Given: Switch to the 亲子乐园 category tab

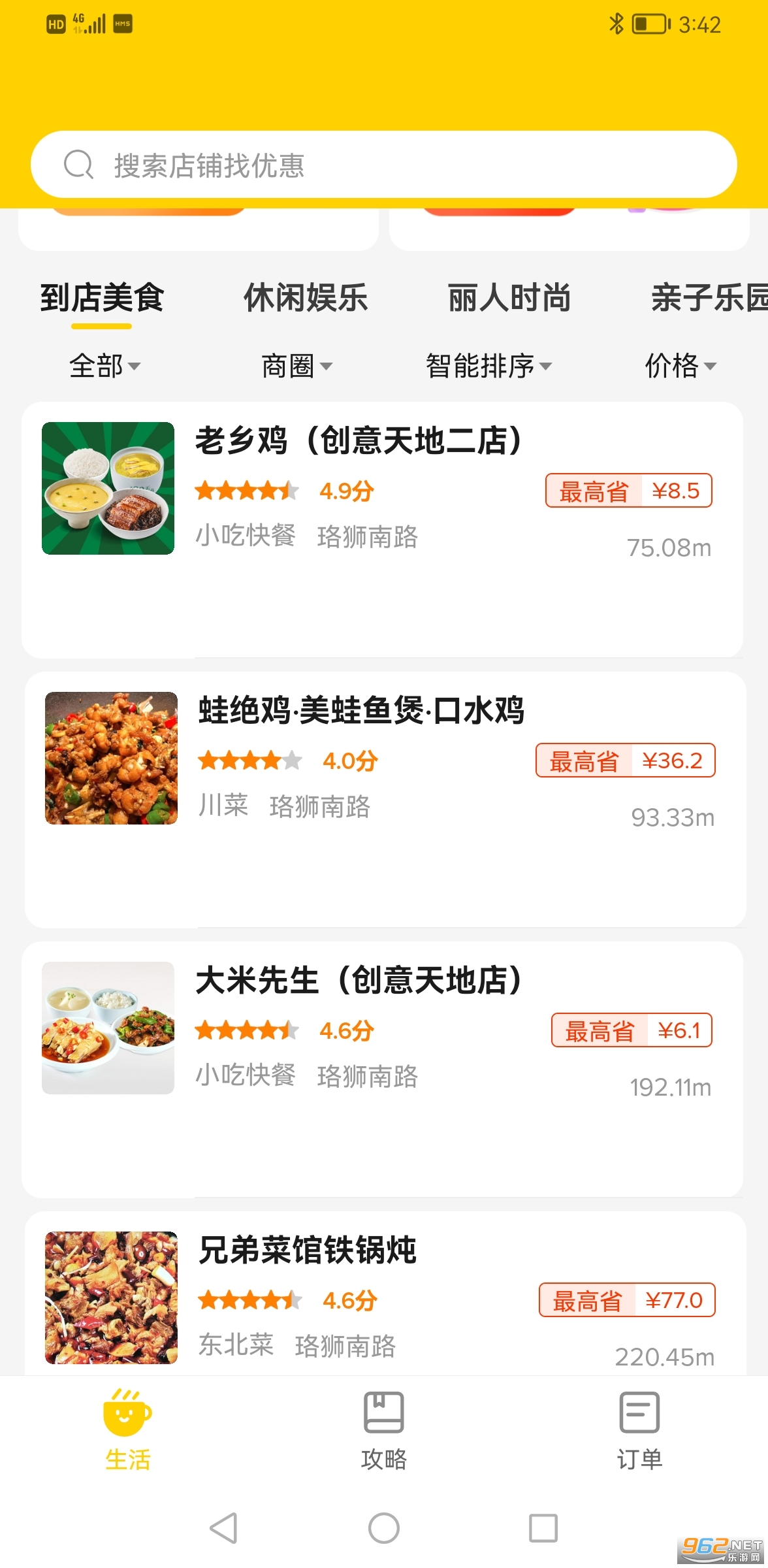Looking at the screenshot, I should pos(709,298).
